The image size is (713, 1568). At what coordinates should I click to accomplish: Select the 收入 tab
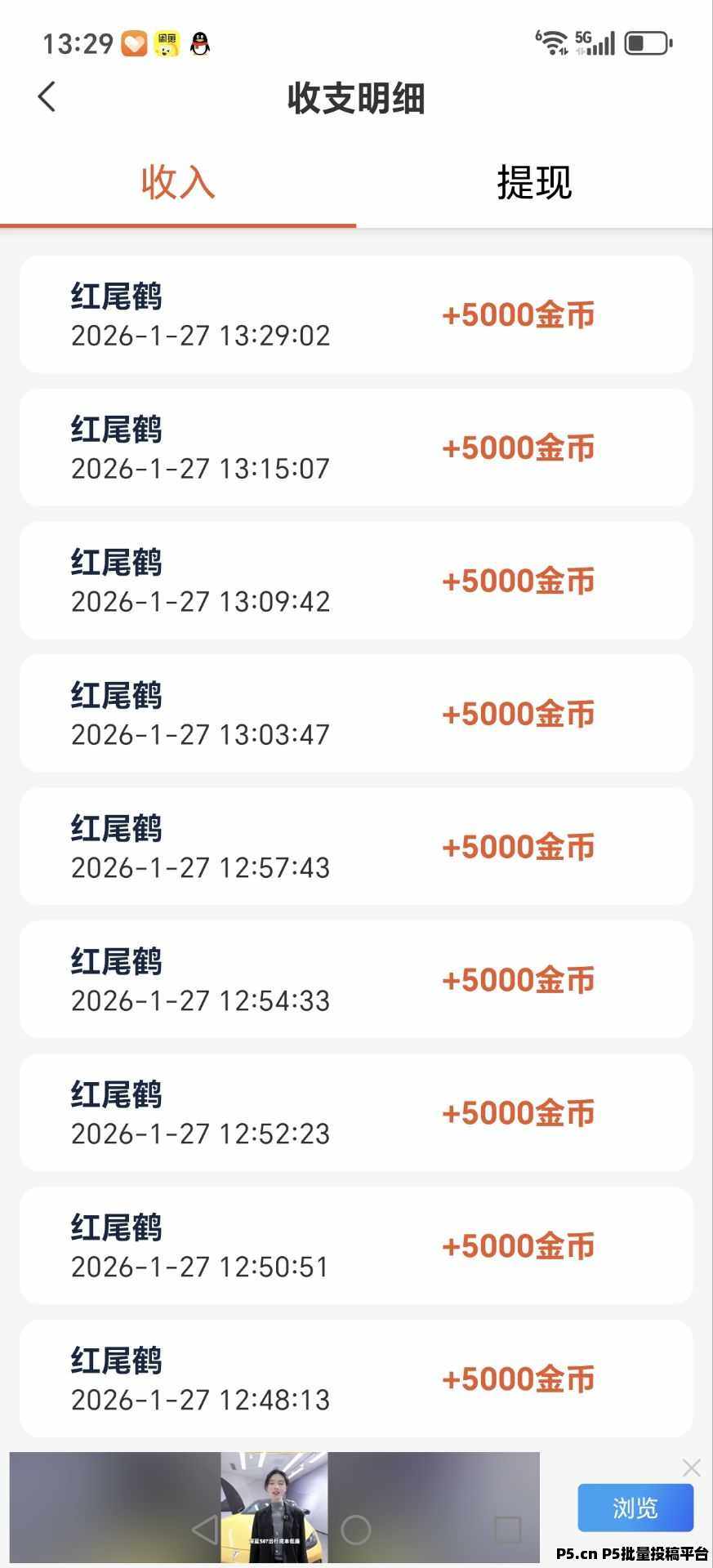point(177,182)
